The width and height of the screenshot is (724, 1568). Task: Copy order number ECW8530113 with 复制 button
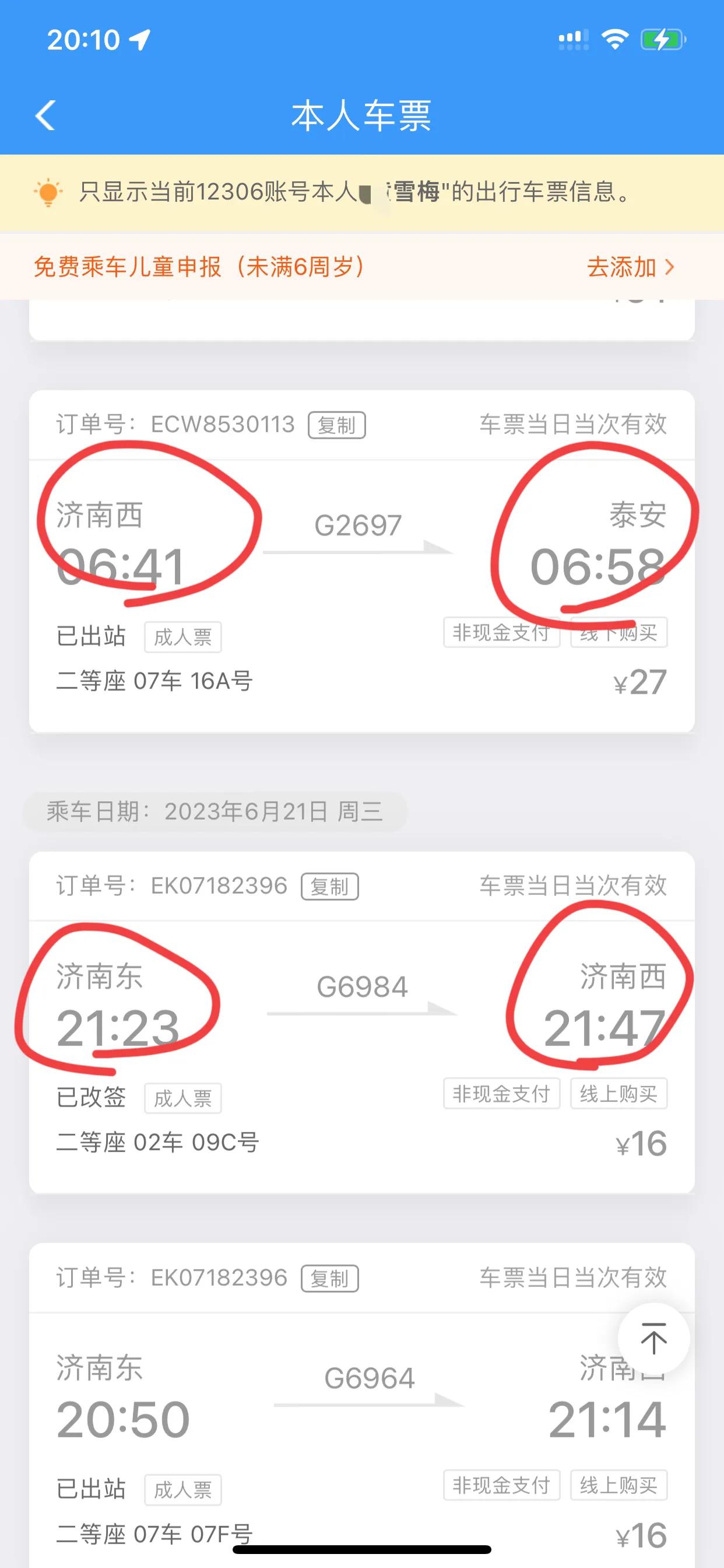click(x=337, y=425)
